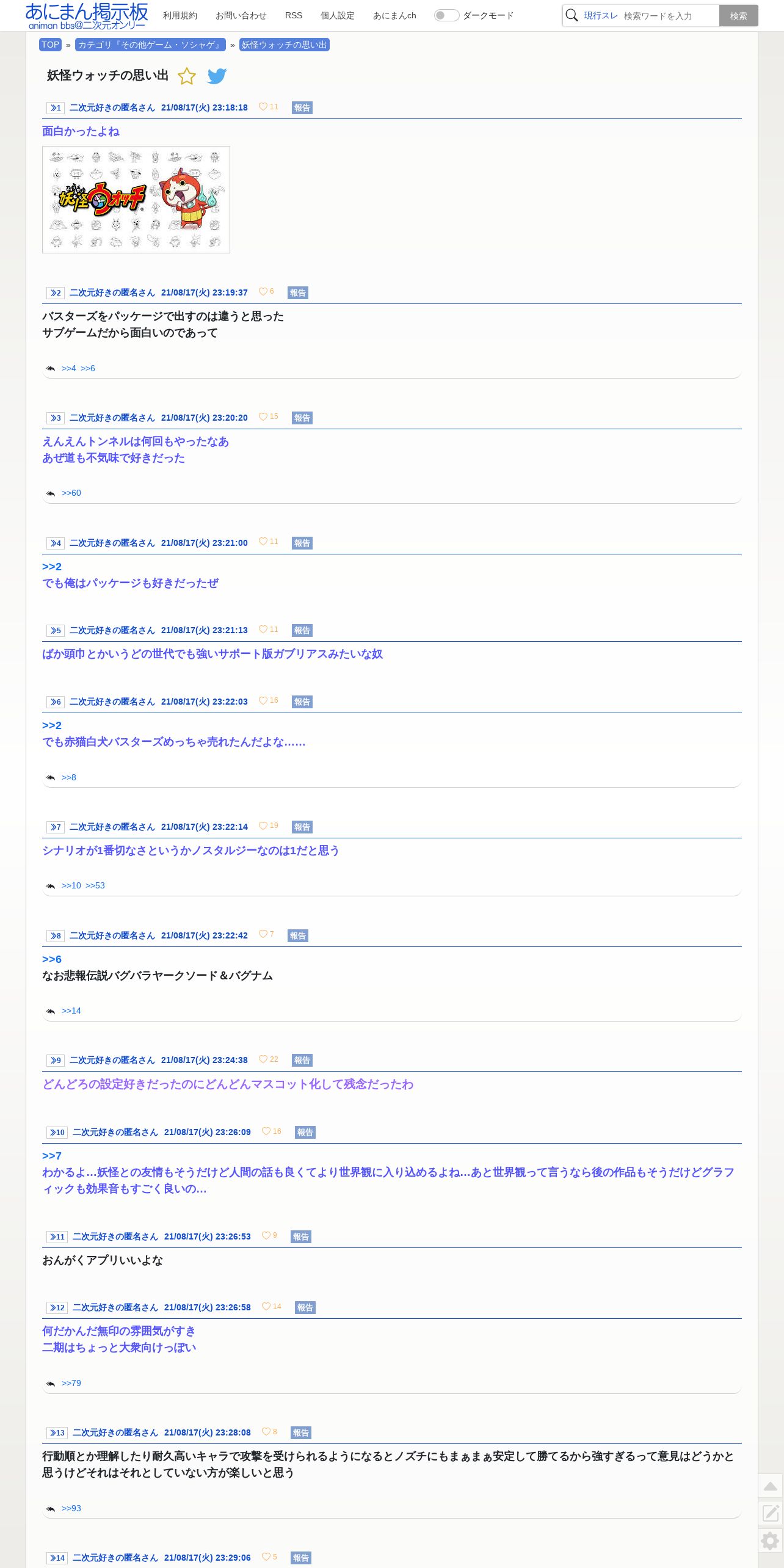Image resolution: width=784 pixels, height=1568 pixels.
Task: Like post 1 with the heart icon
Action: [263, 107]
